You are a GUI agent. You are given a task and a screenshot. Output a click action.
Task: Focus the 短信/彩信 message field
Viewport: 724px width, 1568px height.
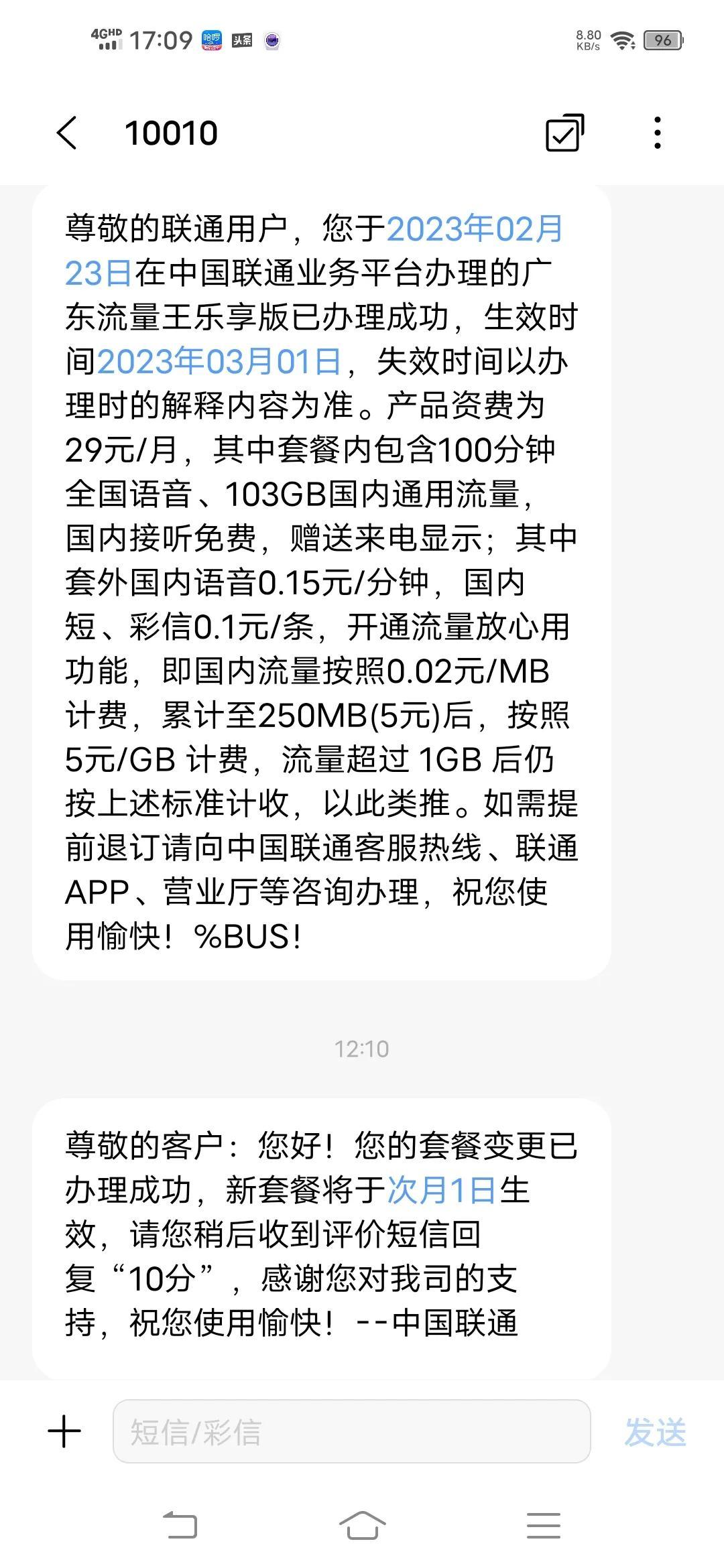click(351, 1432)
